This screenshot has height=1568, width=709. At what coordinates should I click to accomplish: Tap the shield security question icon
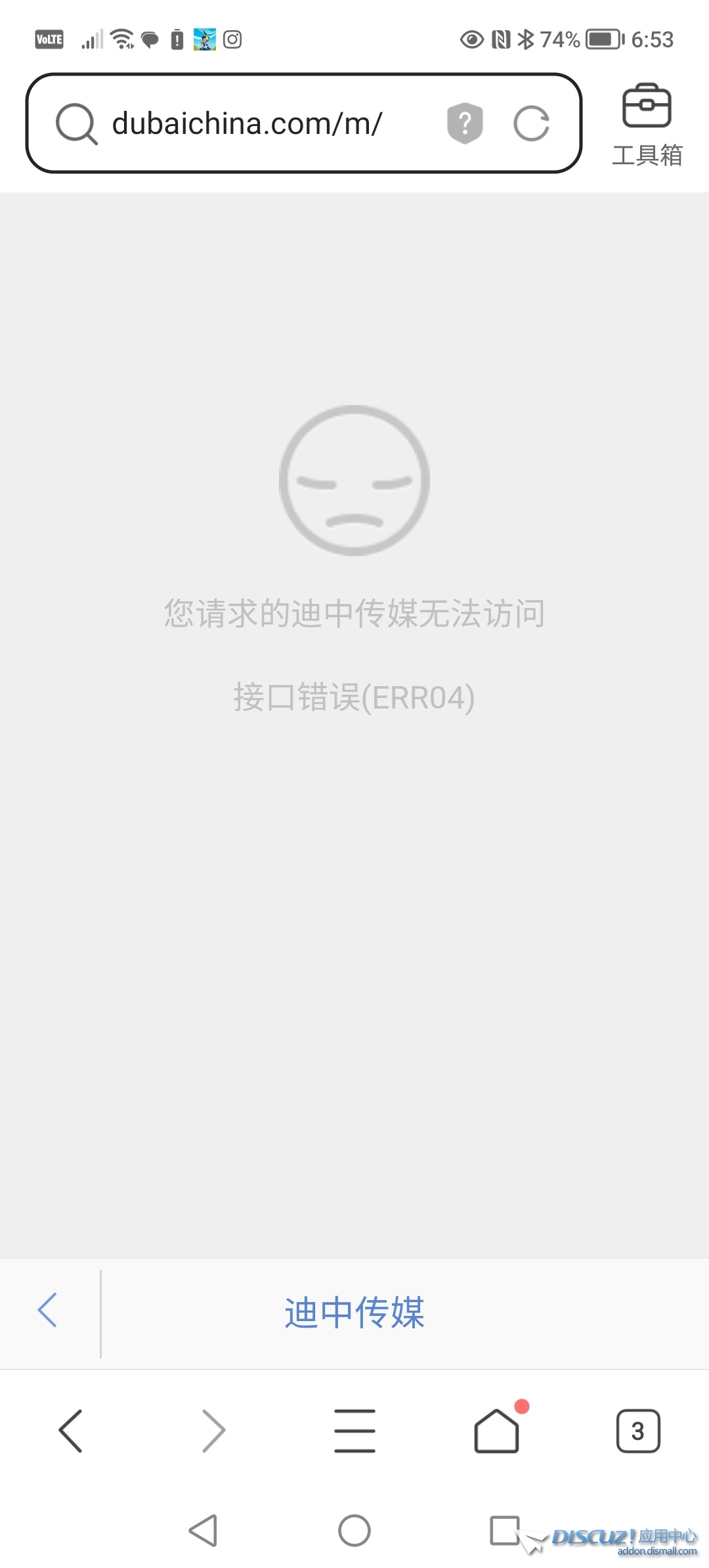[465, 123]
